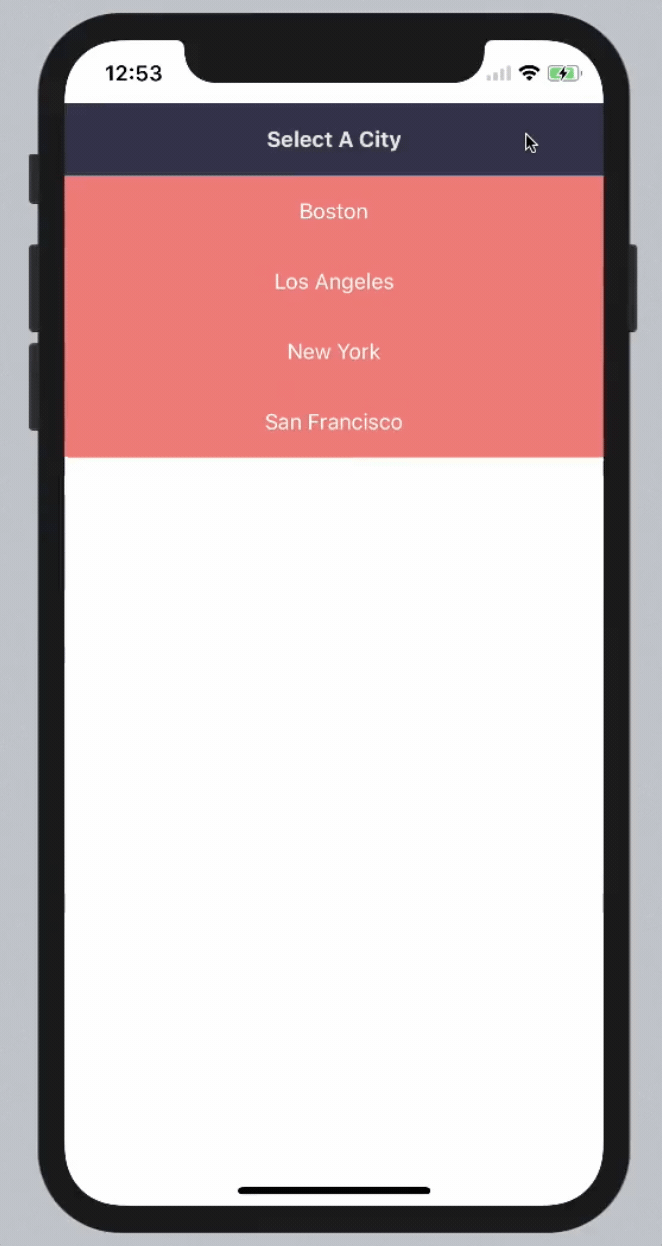Choose Los Angeles as the city
The height and width of the screenshot is (1246, 662).
click(x=333, y=282)
